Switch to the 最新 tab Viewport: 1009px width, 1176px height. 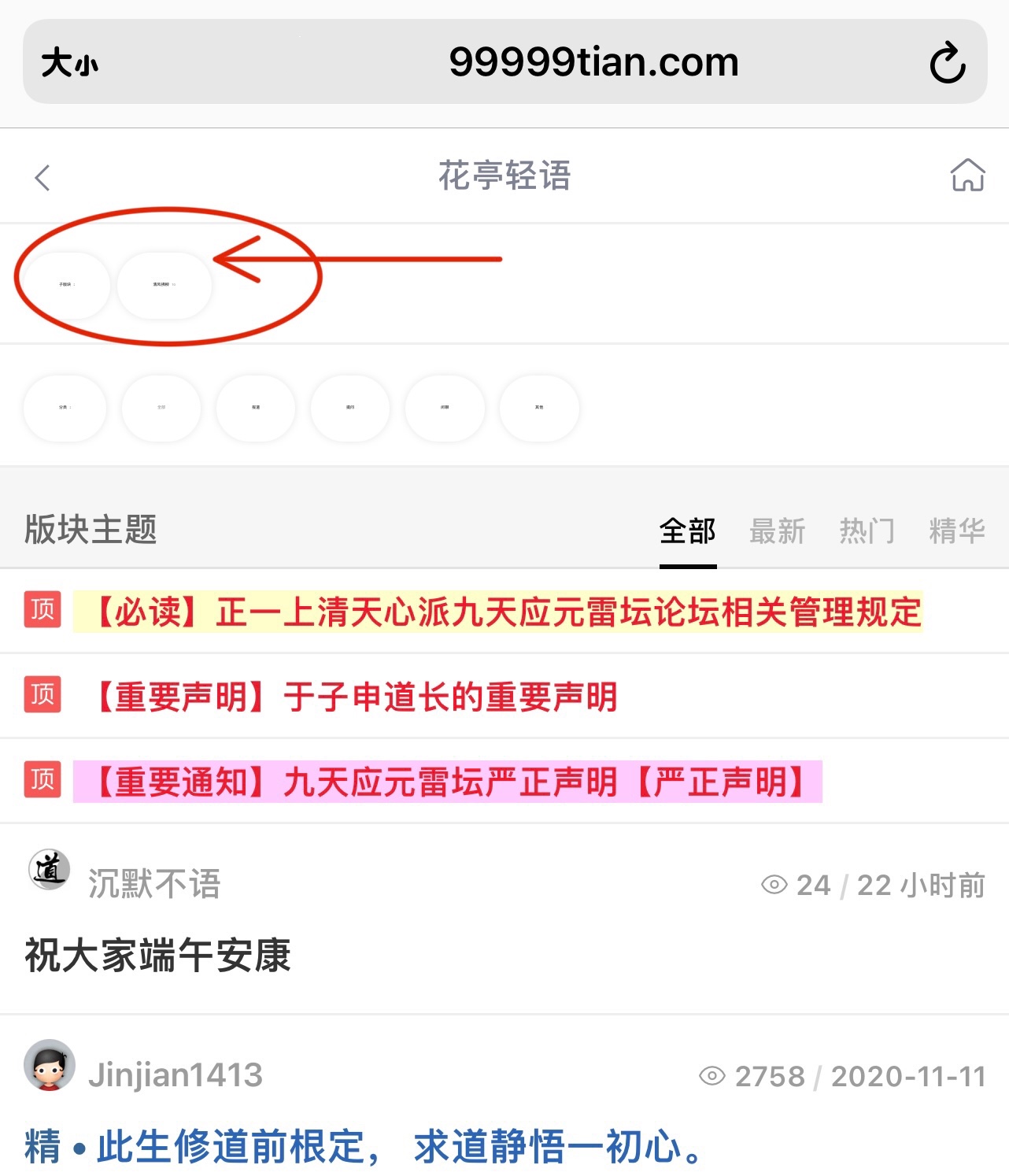pos(777,531)
